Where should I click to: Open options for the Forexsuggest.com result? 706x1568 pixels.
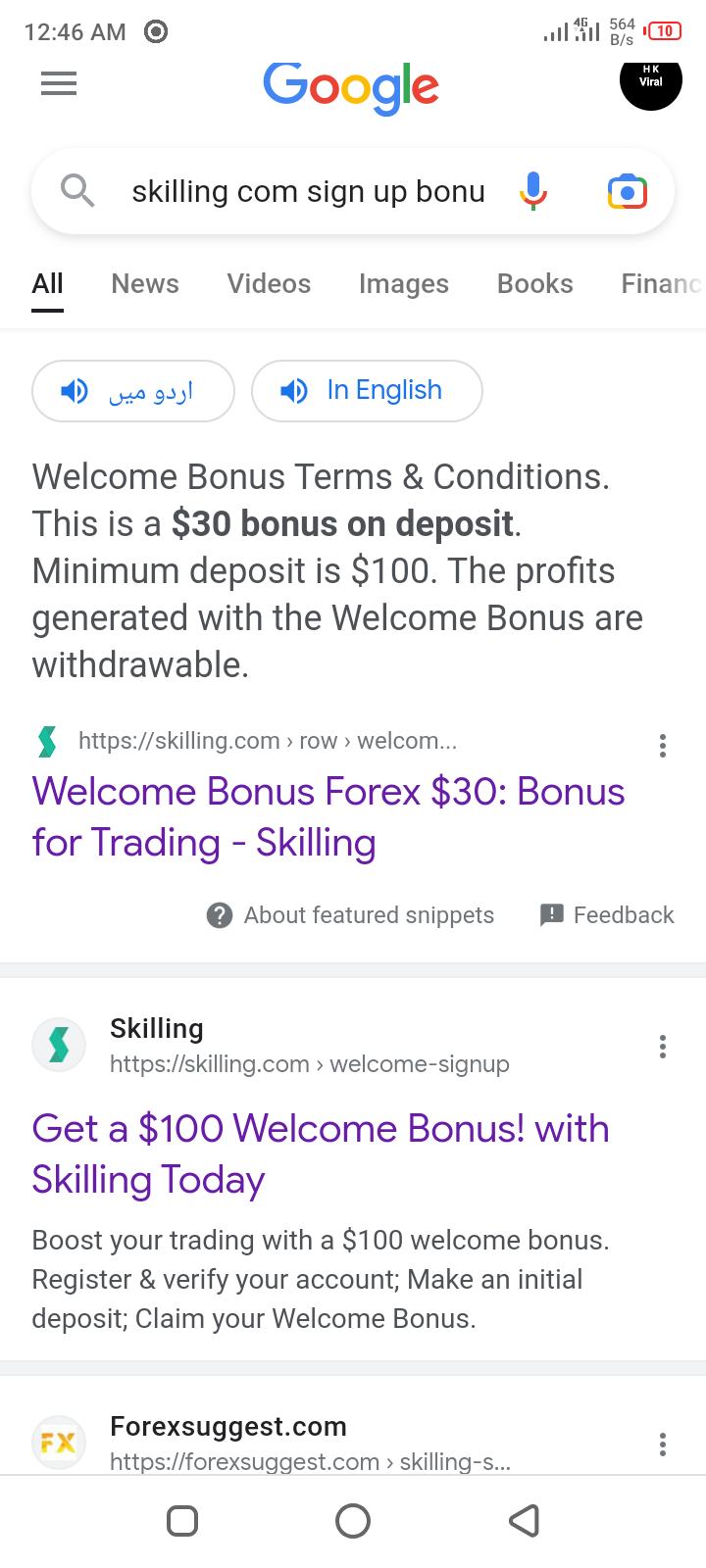point(663,1444)
